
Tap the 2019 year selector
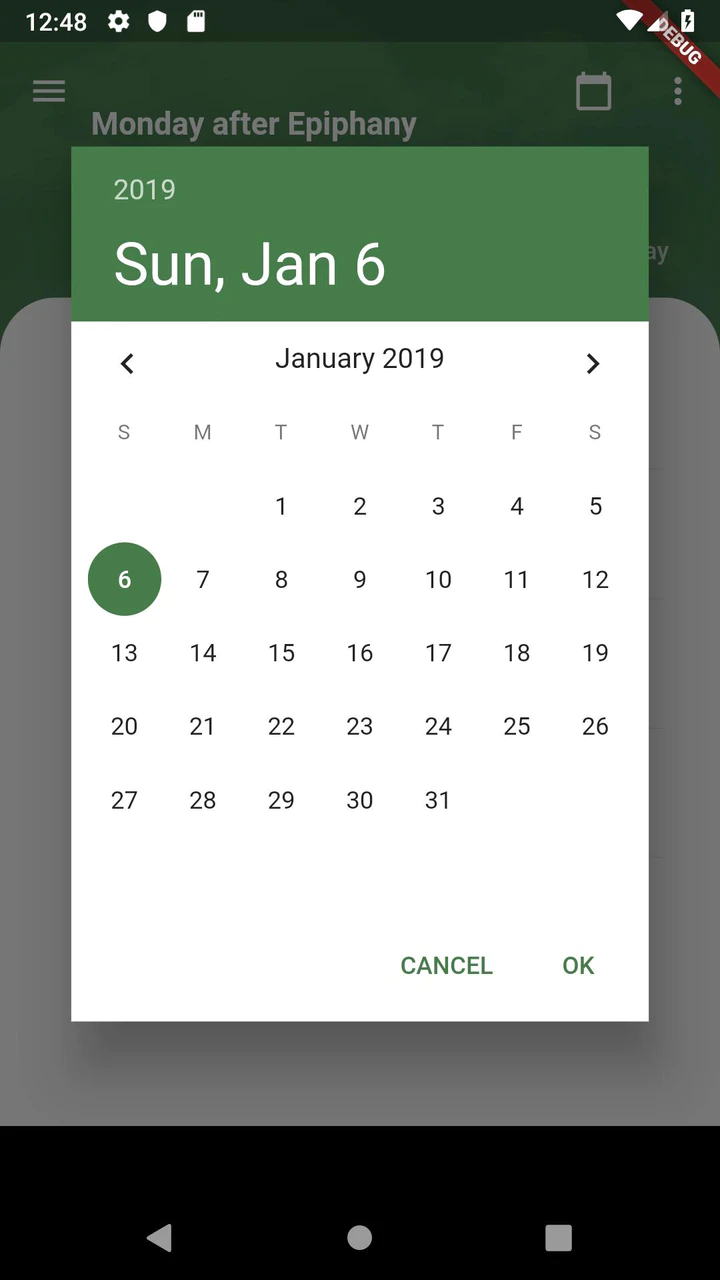[145, 189]
